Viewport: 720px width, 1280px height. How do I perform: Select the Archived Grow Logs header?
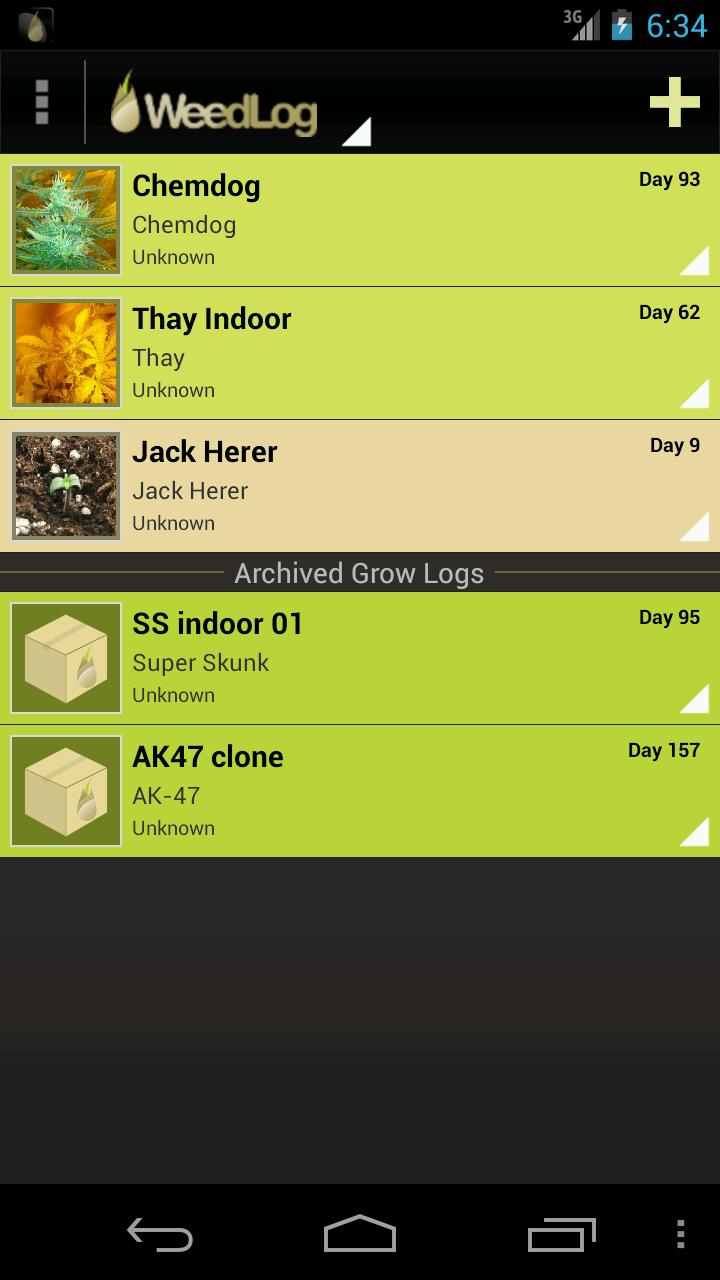coord(360,572)
